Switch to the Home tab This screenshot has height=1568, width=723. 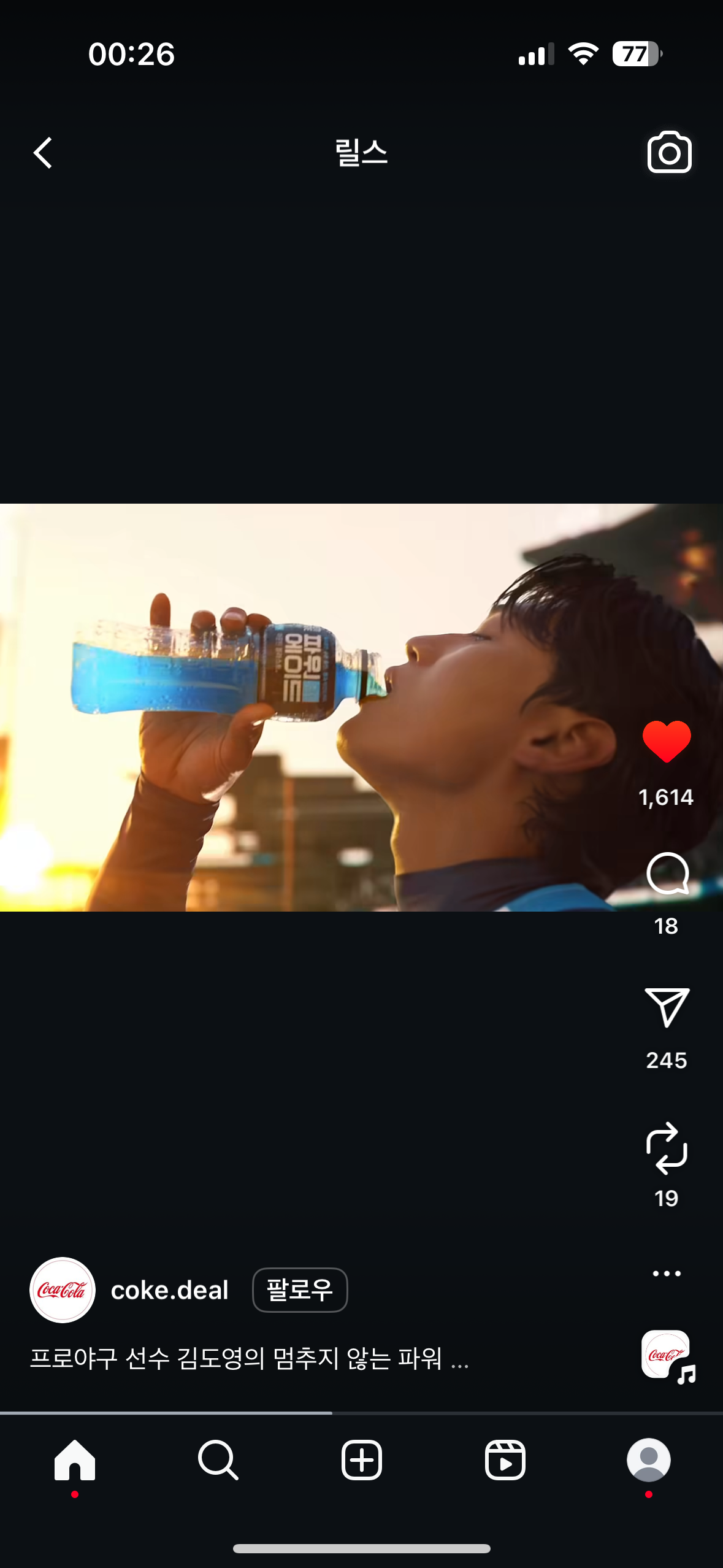click(75, 1460)
